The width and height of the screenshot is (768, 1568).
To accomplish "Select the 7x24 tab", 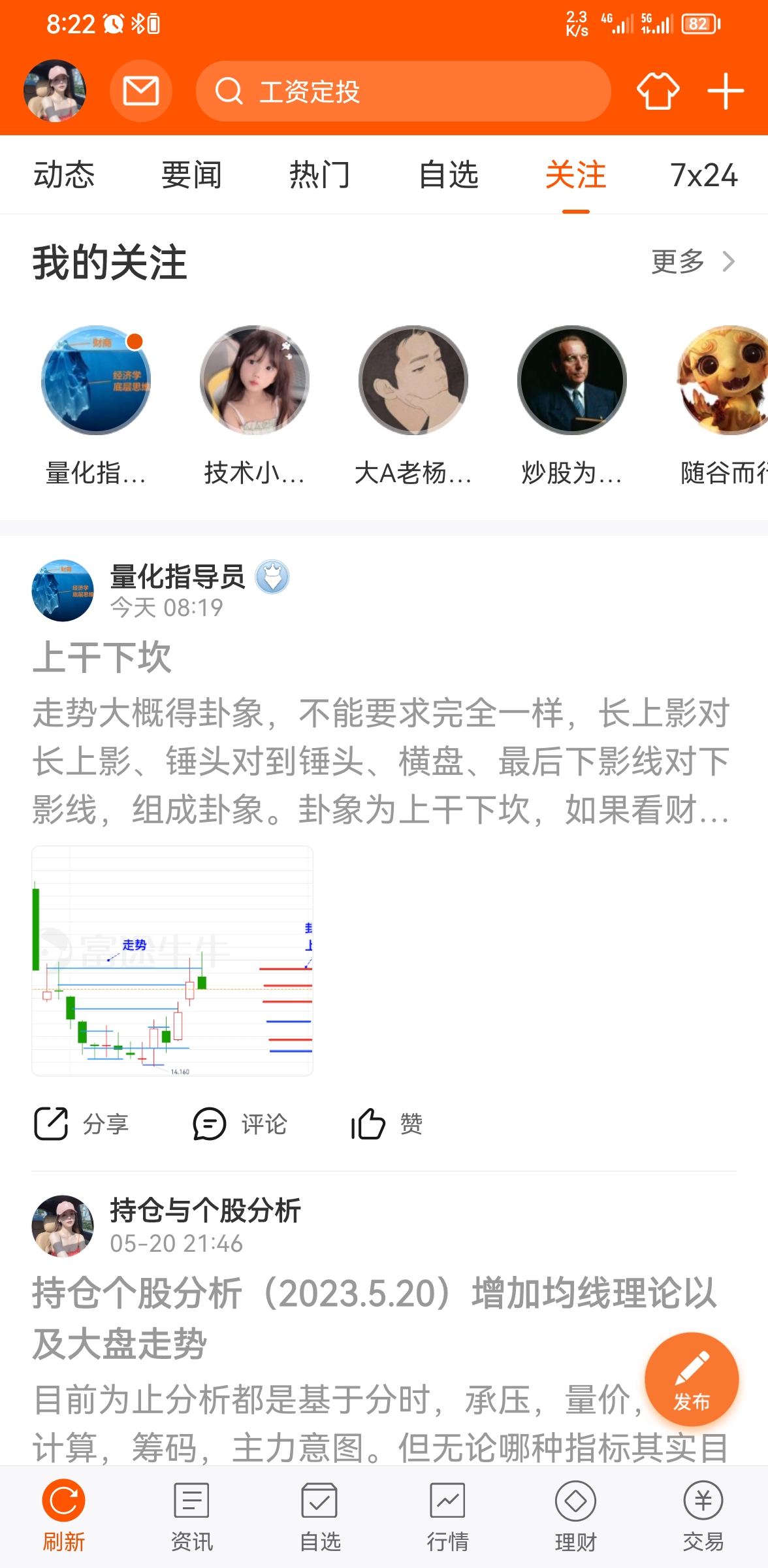I will (703, 175).
